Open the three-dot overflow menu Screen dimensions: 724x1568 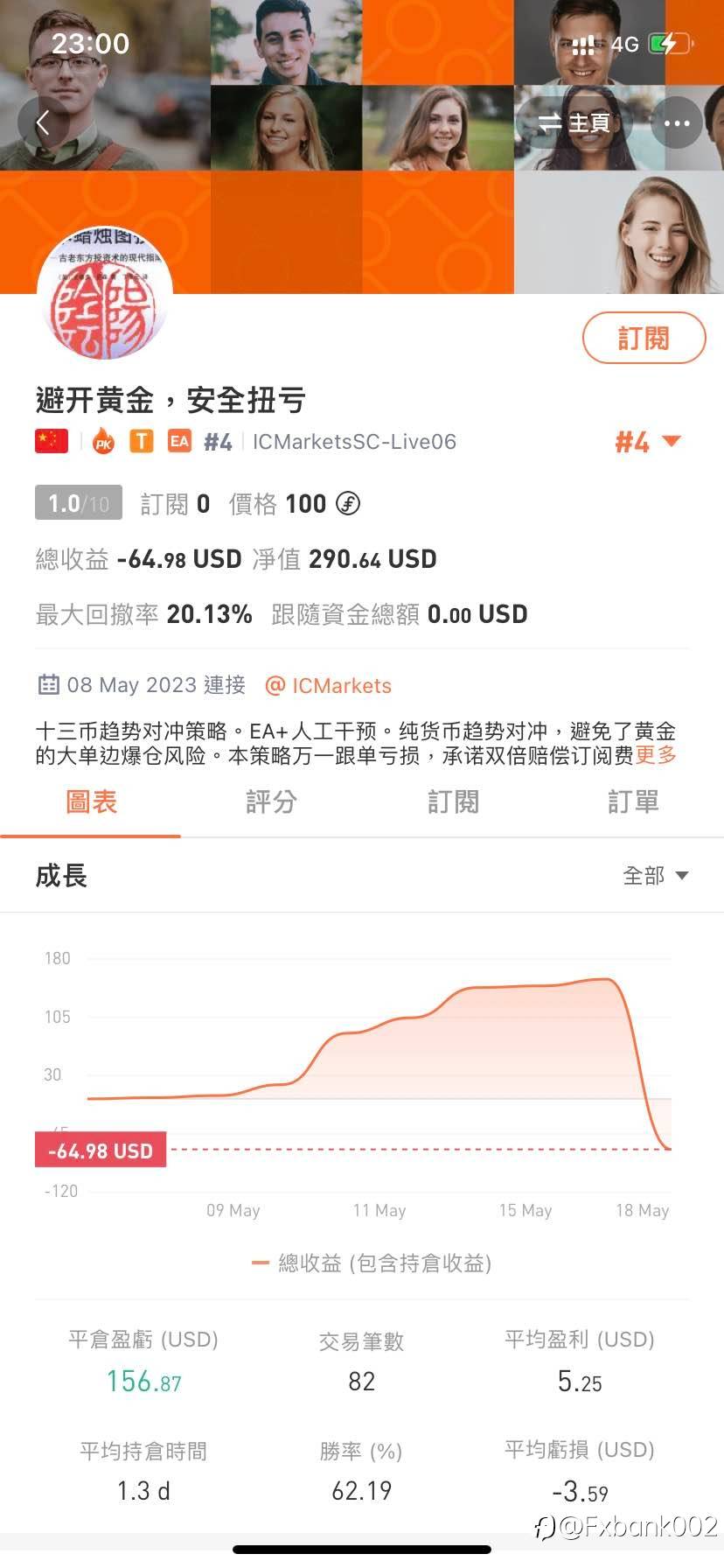coord(677,123)
